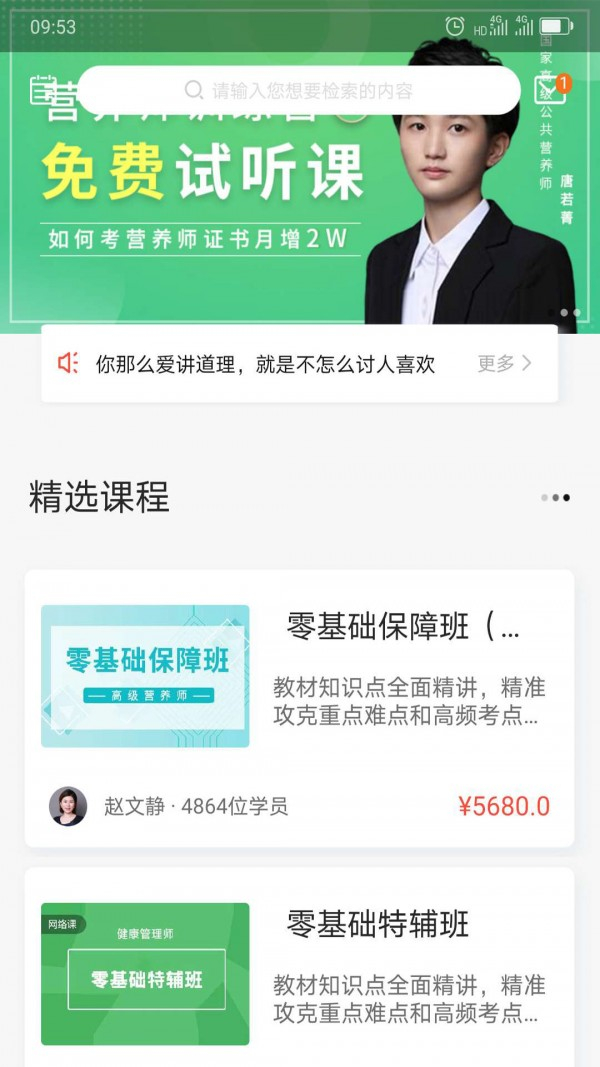Open the calendar check-in icon
This screenshot has width=600, height=1067.
[42, 90]
